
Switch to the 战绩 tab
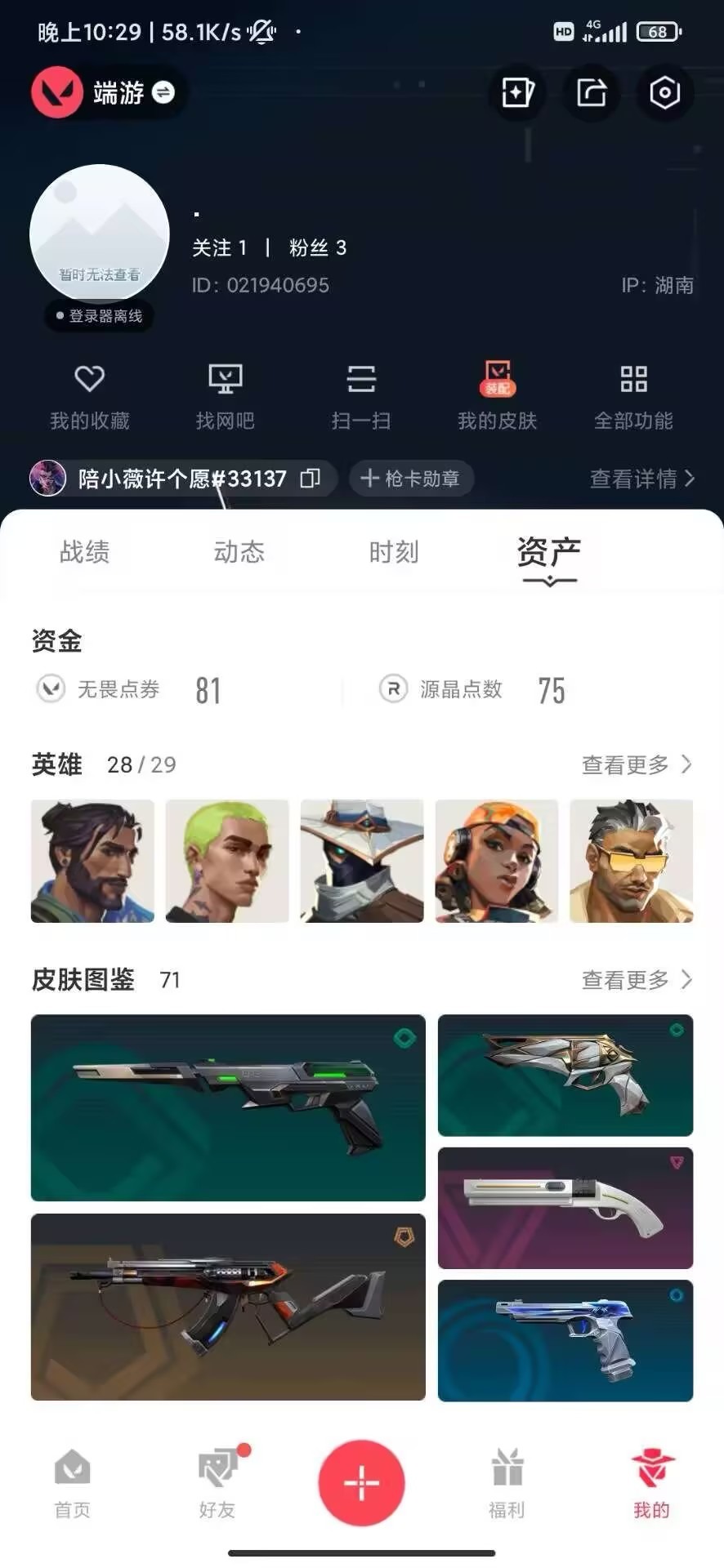85,552
